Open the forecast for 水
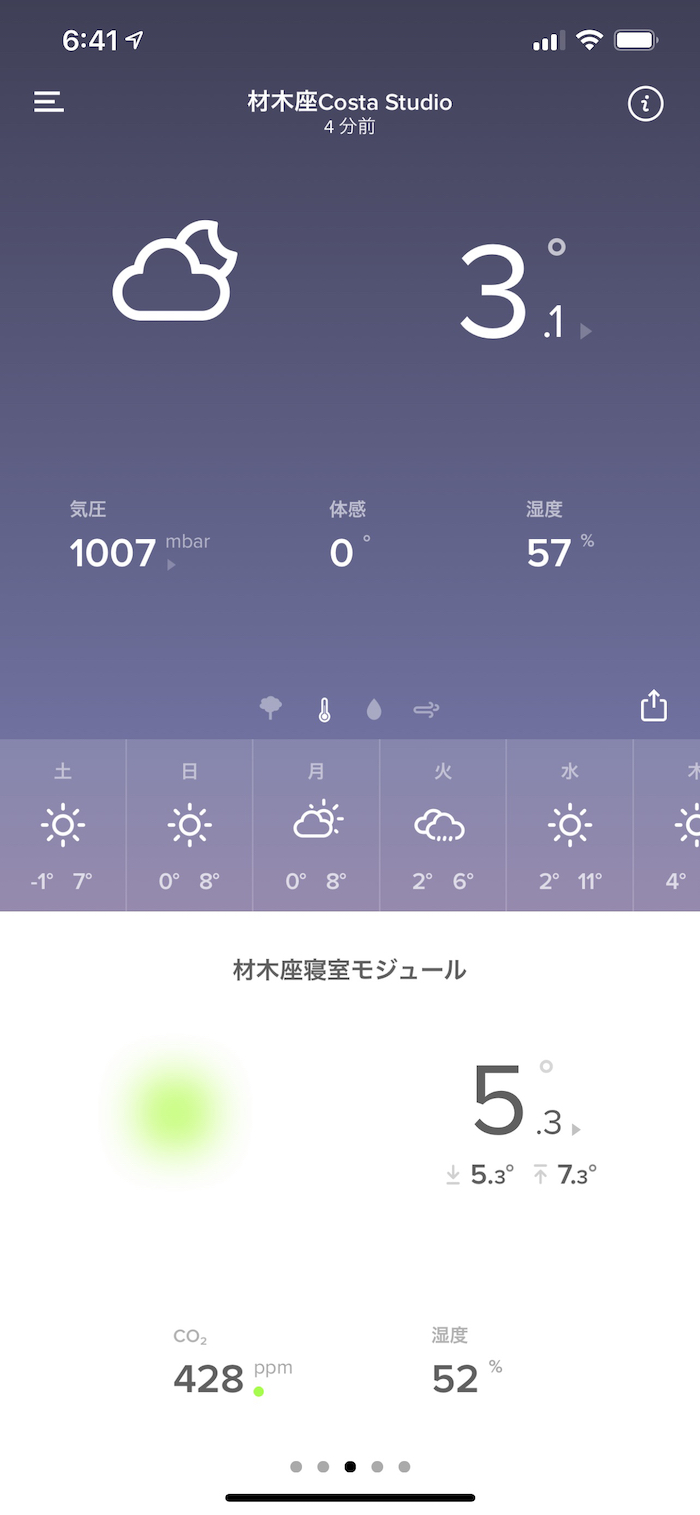Image resolution: width=700 pixels, height=1515 pixels. tap(570, 825)
